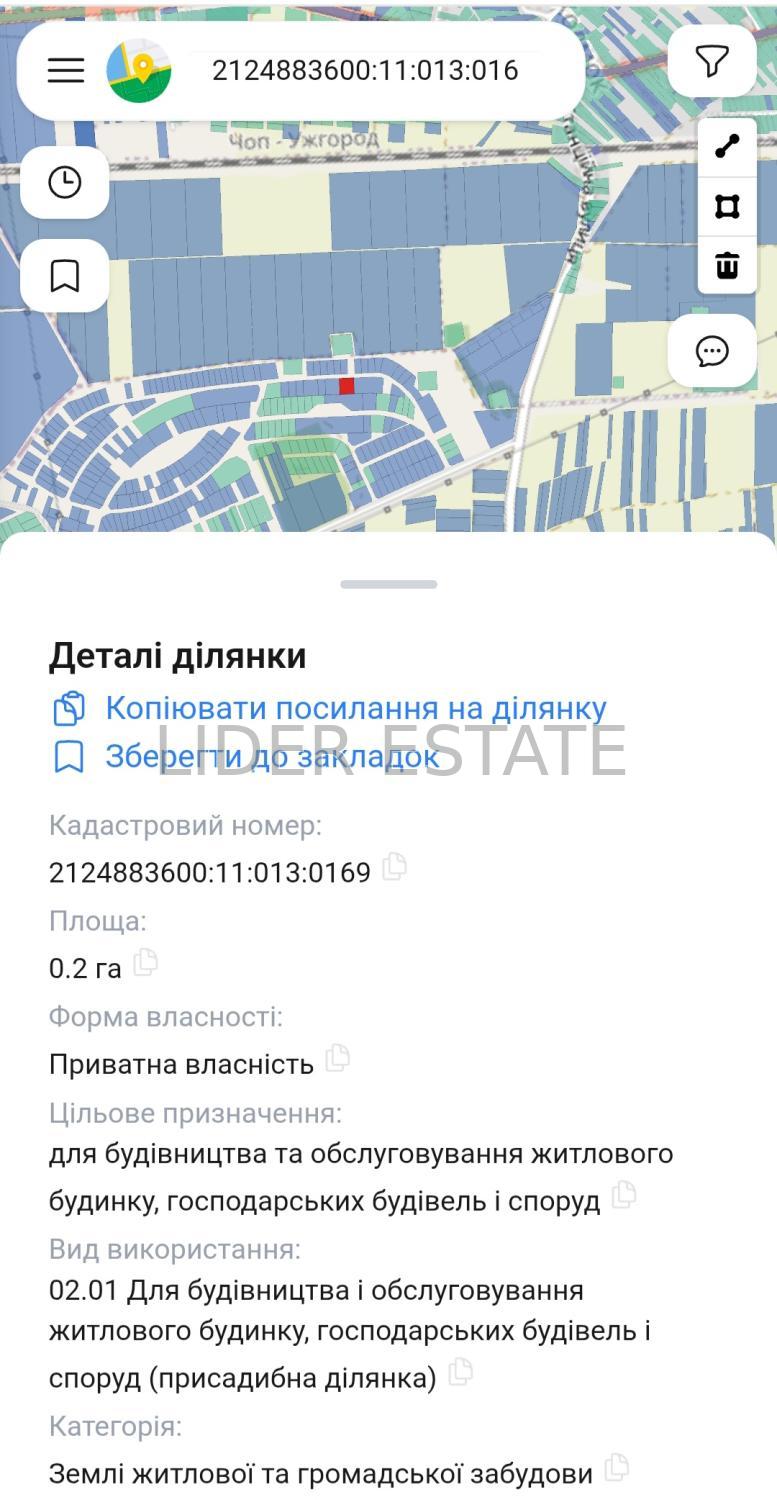This screenshot has height=1500, width=777.
Task: Copy the cadastral number 2124883600:11:013:0169
Action: point(395,866)
